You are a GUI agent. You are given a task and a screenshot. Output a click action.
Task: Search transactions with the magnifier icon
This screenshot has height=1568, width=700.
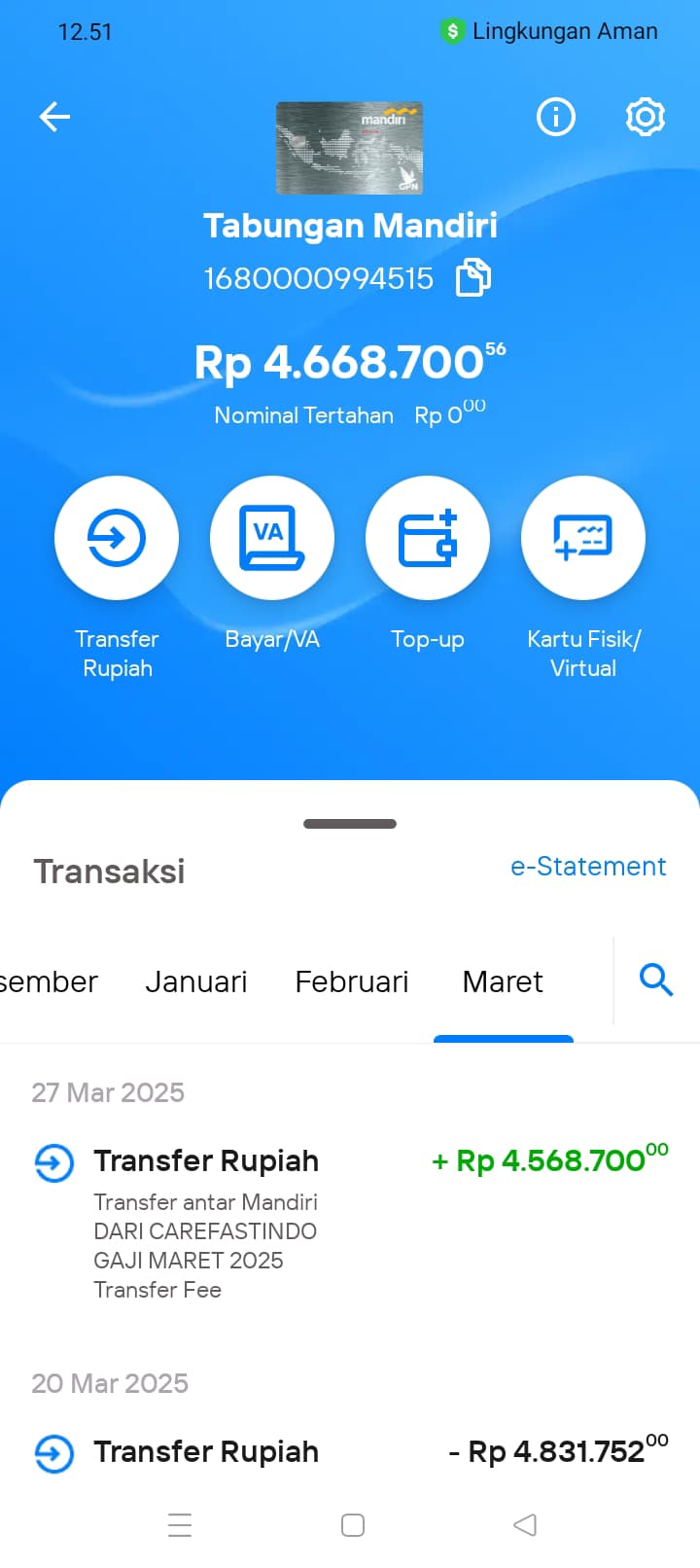point(656,980)
